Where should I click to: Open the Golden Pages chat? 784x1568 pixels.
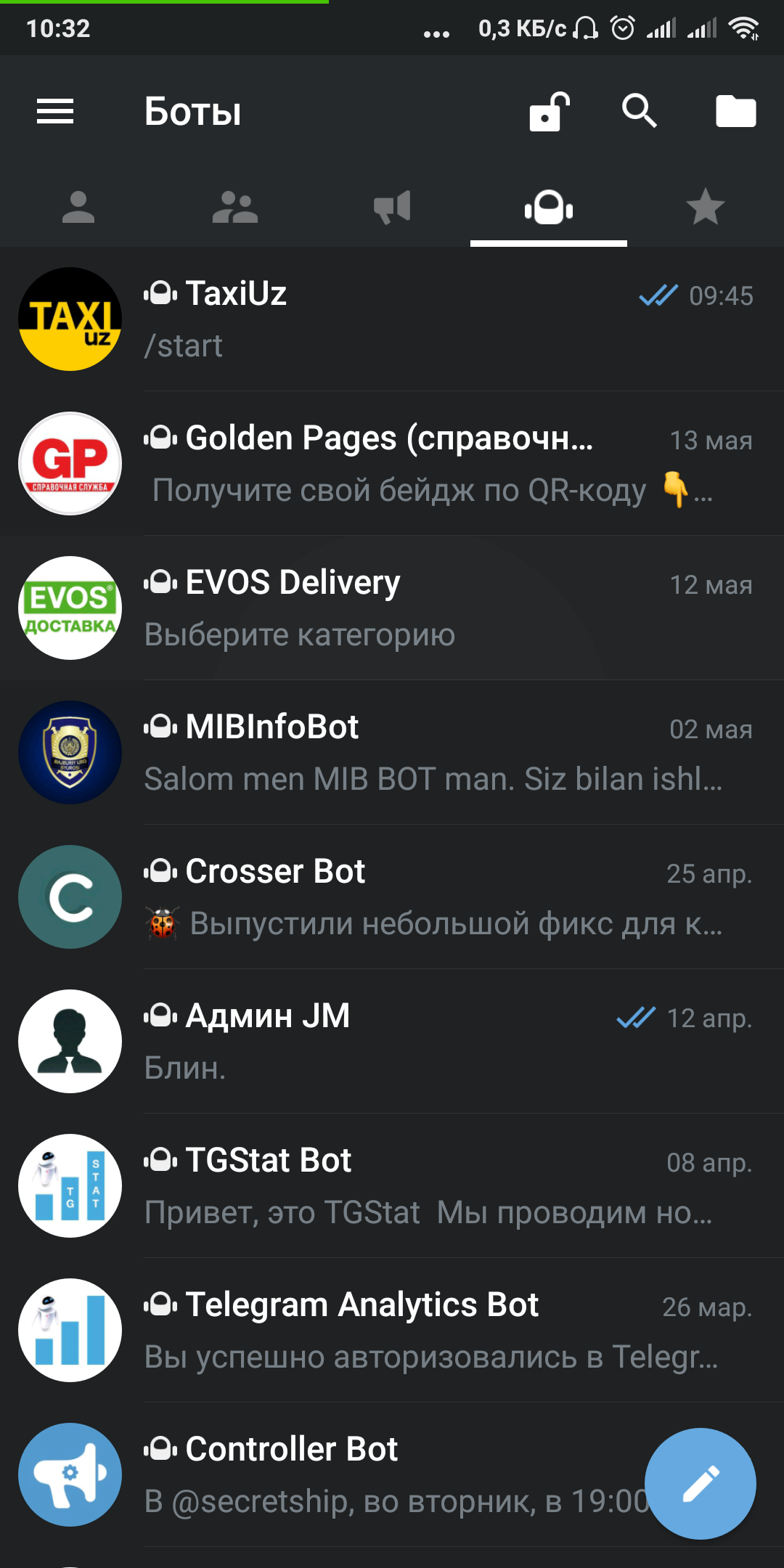point(392,464)
